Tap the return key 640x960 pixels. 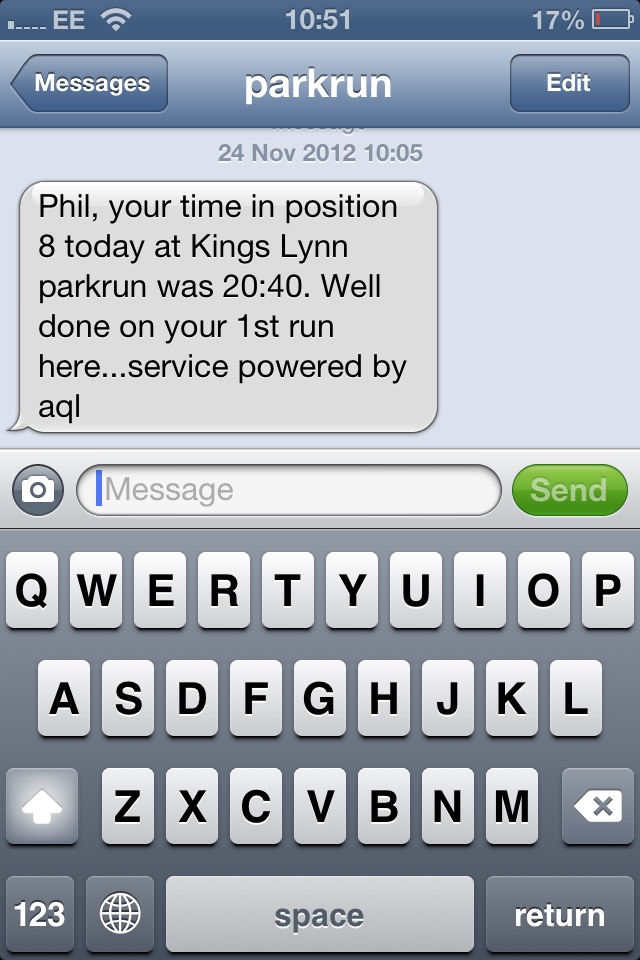click(x=559, y=914)
